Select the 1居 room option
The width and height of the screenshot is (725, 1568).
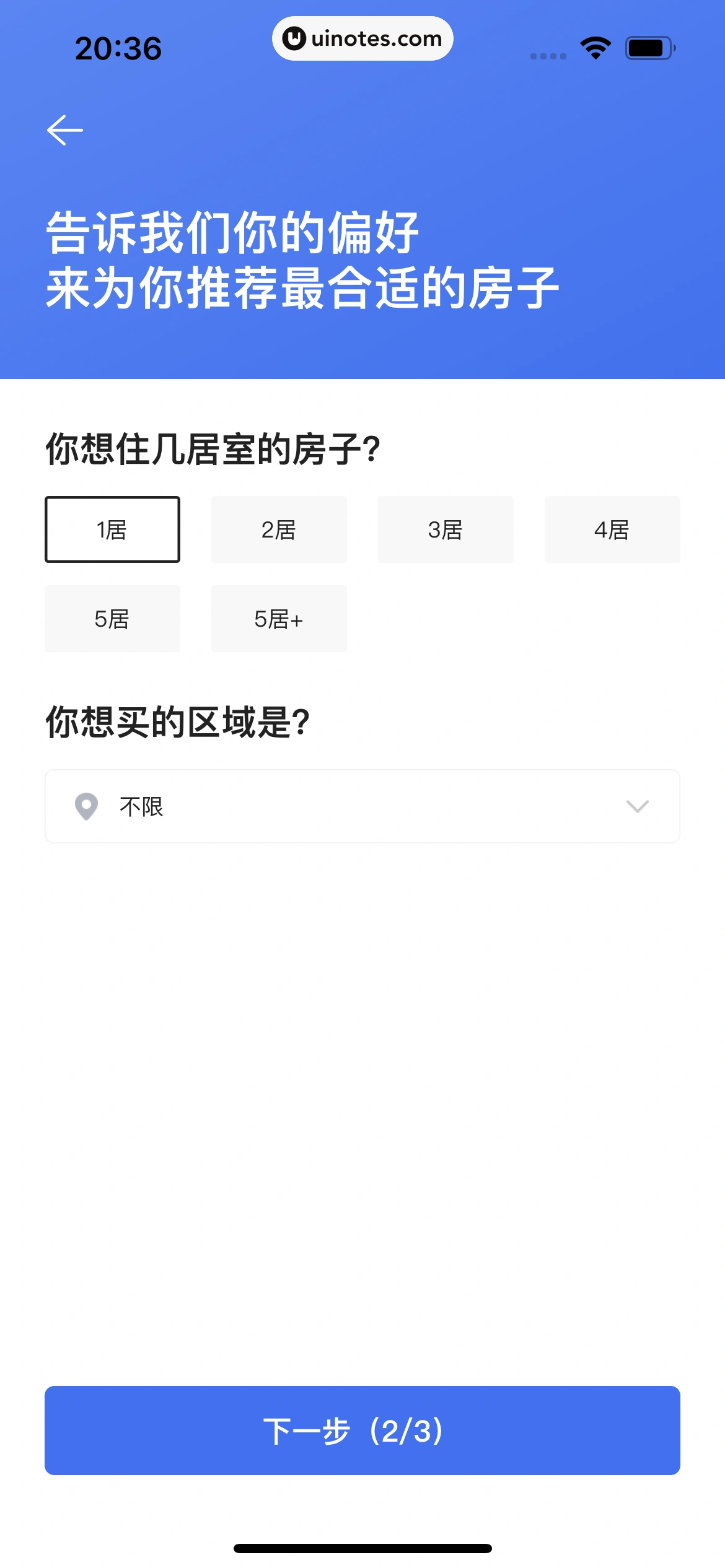pyautogui.click(x=112, y=529)
